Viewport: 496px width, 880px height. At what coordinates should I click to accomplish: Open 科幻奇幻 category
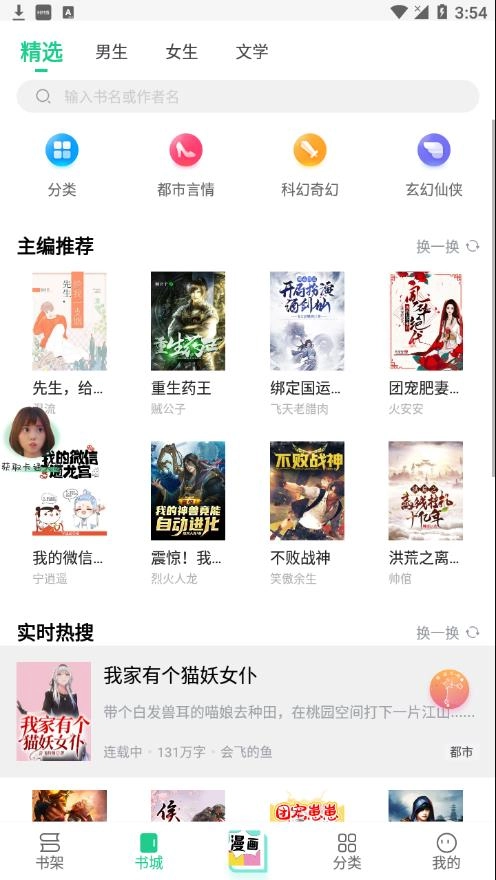click(x=310, y=165)
